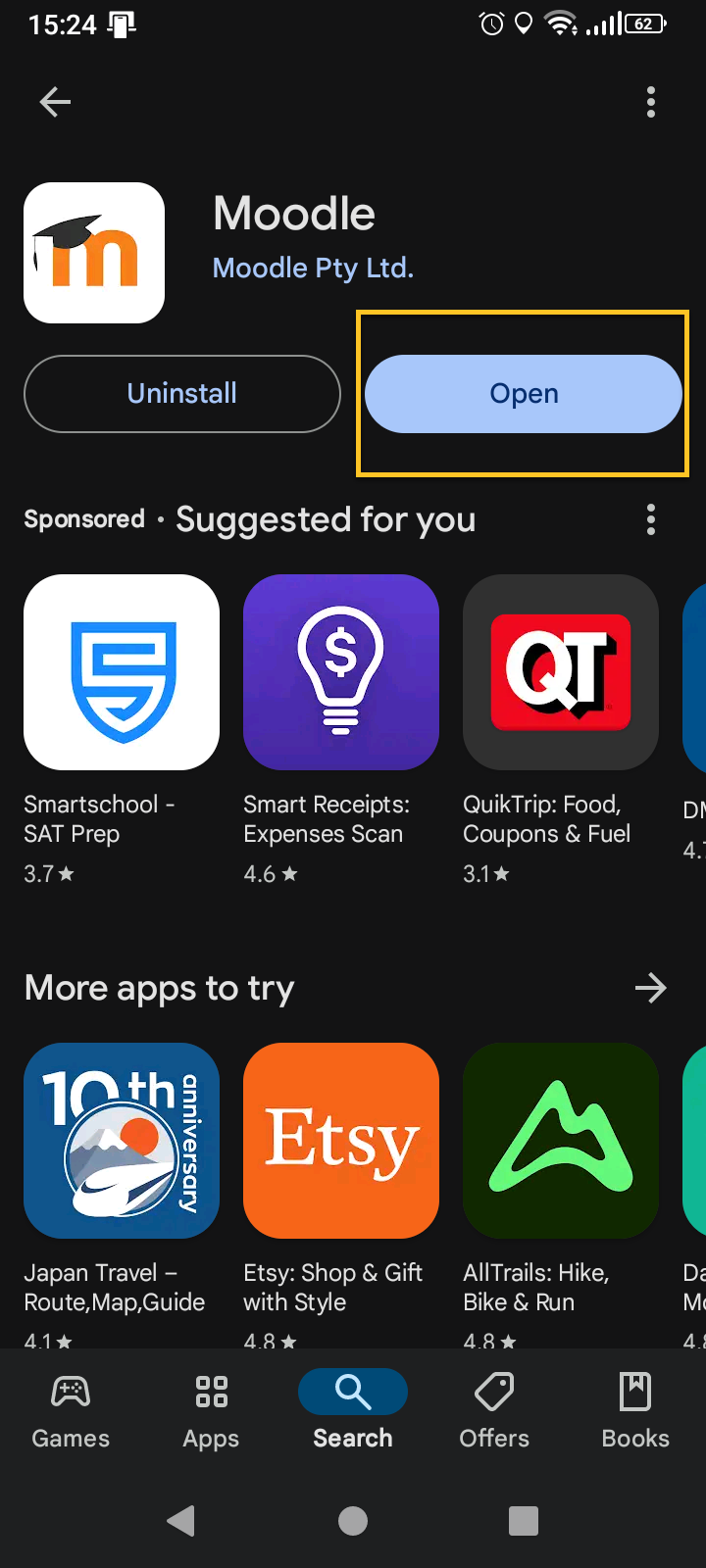Select QuikTrip: Food, Coupons & Fuel

(561, 672)
